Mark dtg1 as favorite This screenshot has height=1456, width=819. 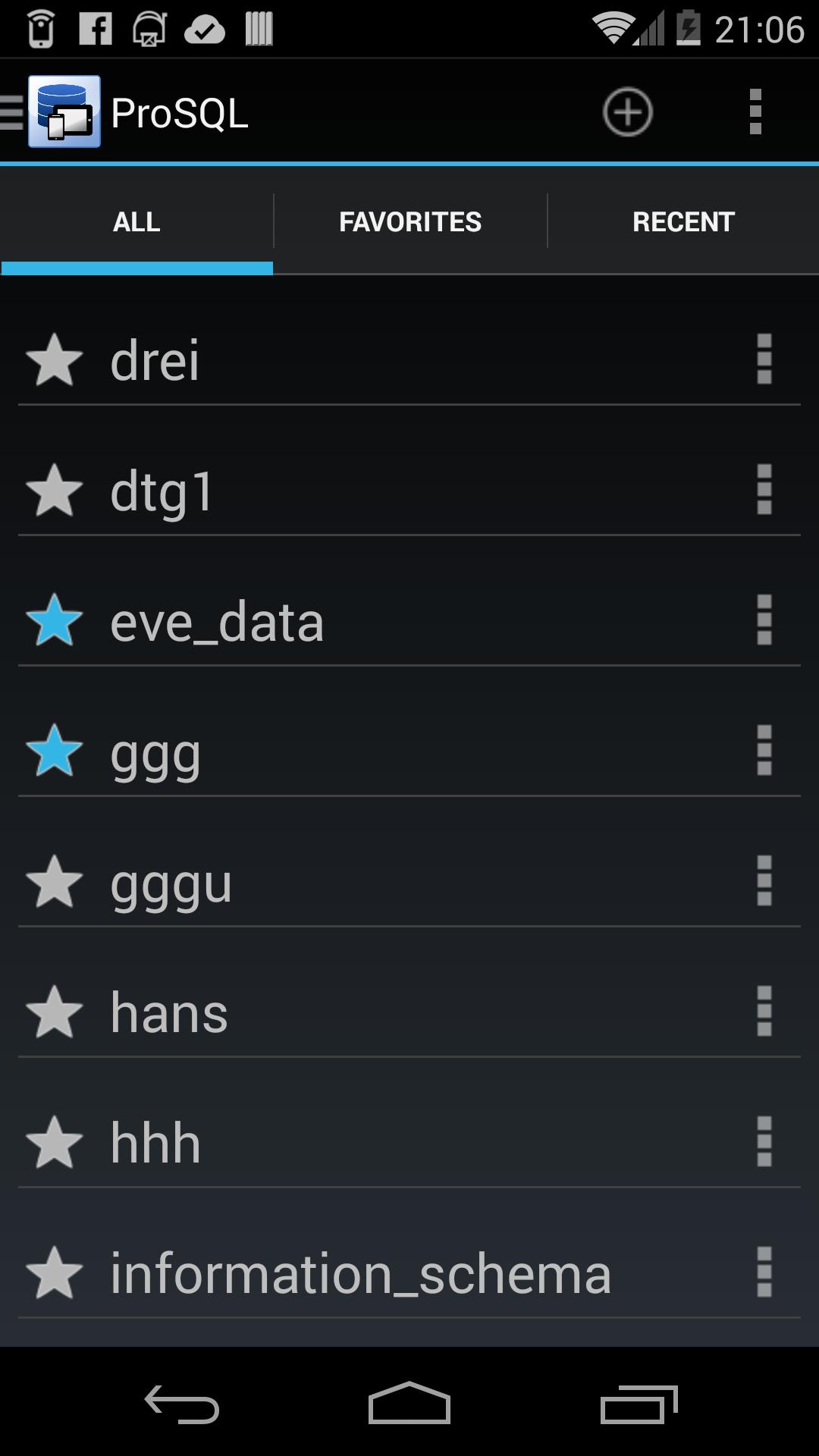pos(55,491)
